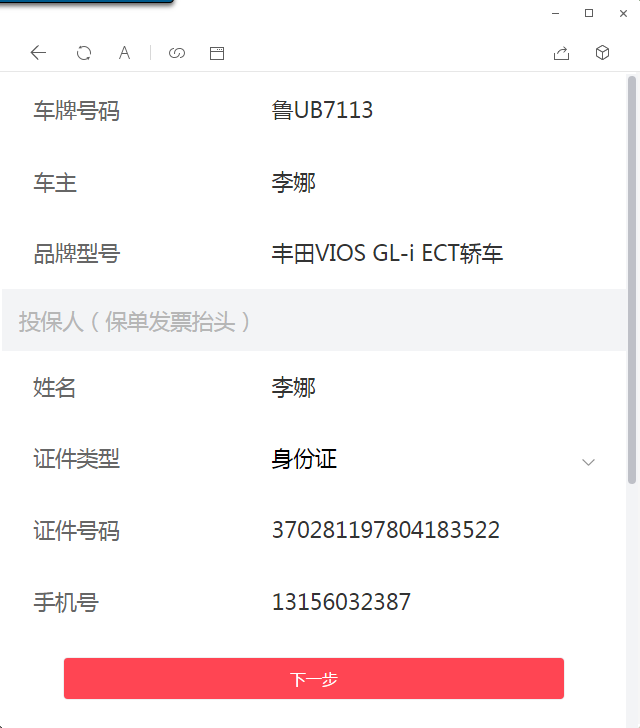640x728 pixels.
Task: Expand the 证件类型 dropdown
Action: point(588,461)
